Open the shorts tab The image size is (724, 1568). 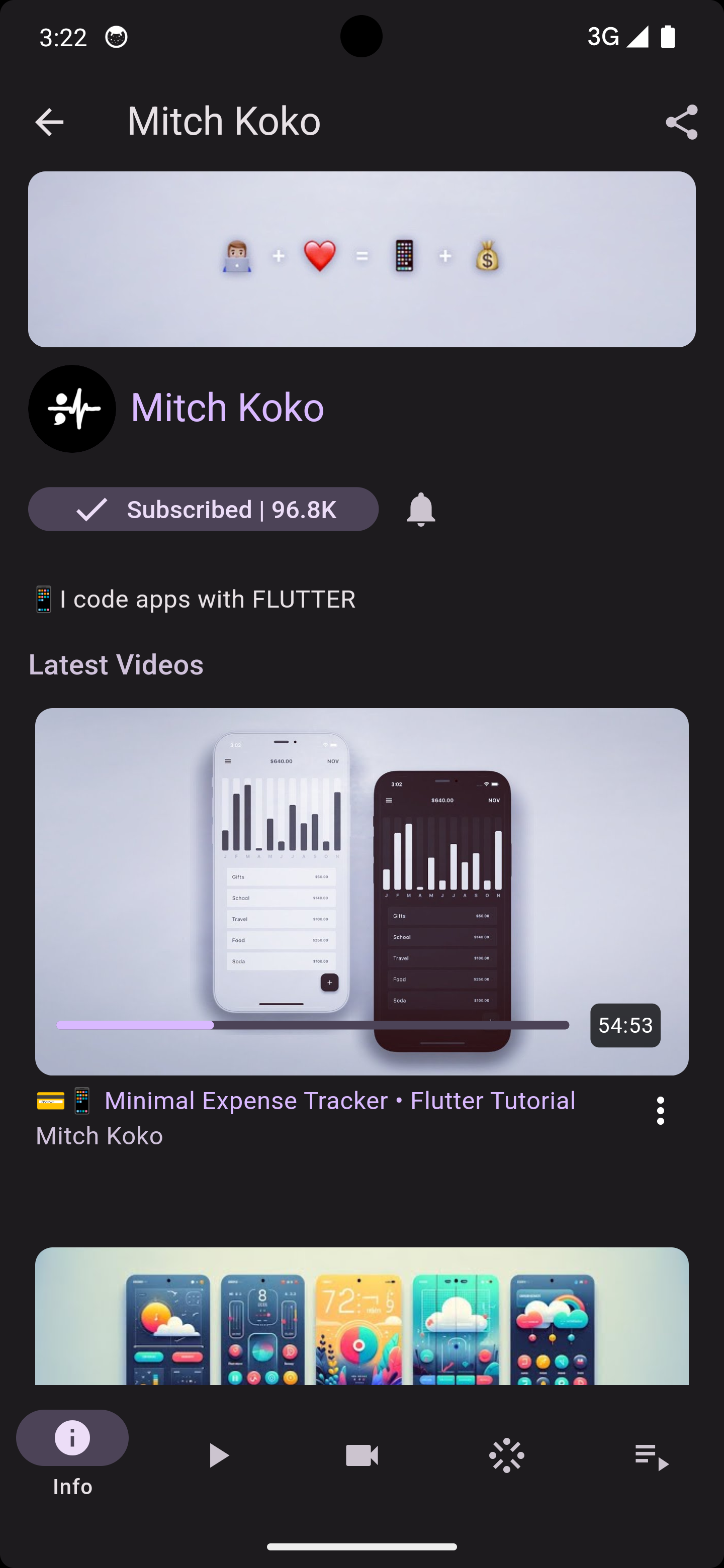point(507,1456)
